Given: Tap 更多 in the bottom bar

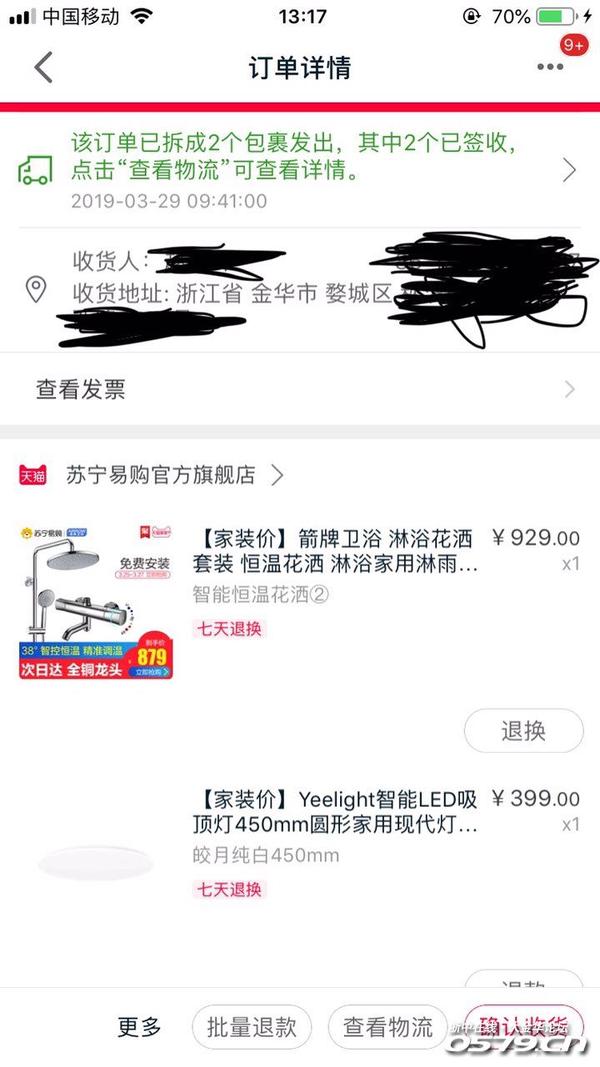Looking at the screenshot, I should [139, 1027].
